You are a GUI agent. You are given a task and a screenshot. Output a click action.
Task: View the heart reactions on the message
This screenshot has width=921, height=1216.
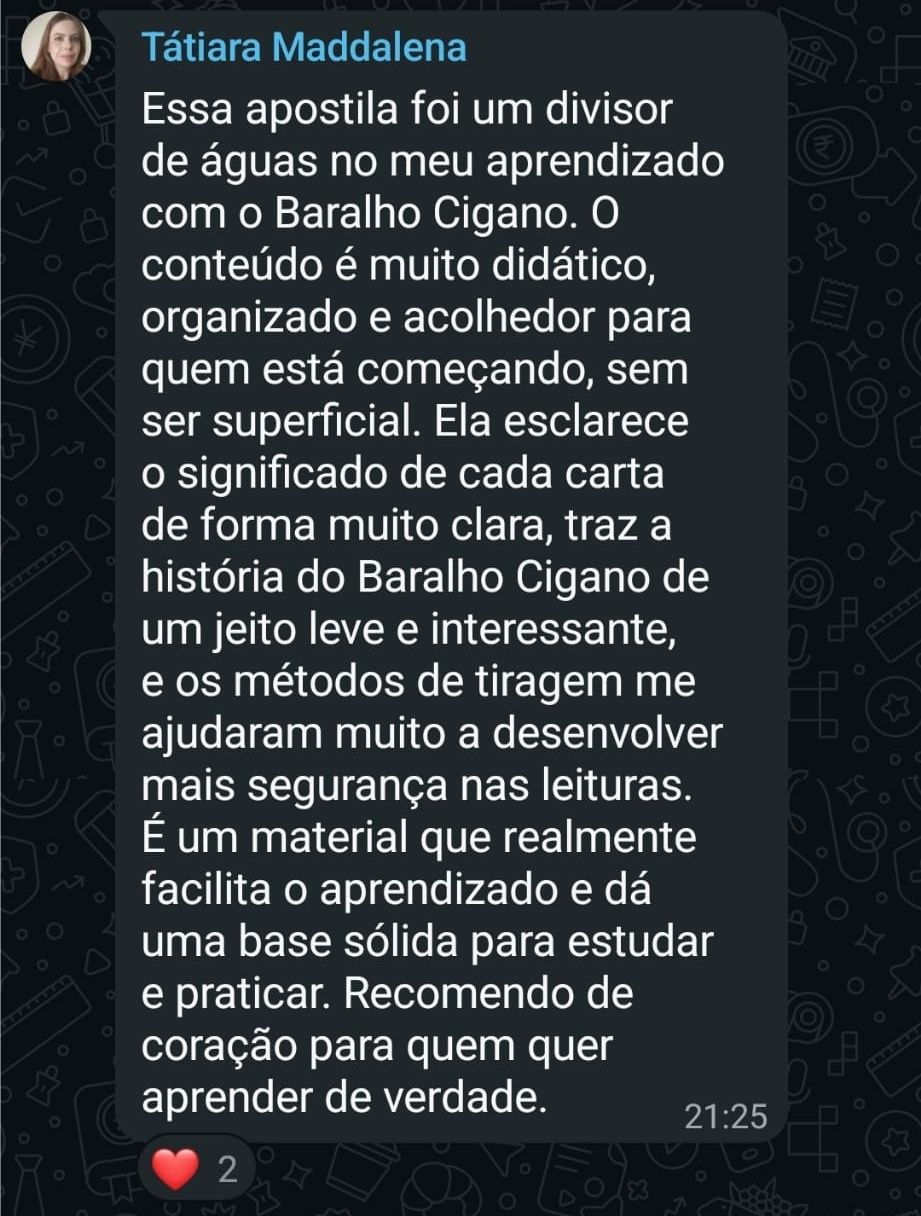coord(197,1168)
